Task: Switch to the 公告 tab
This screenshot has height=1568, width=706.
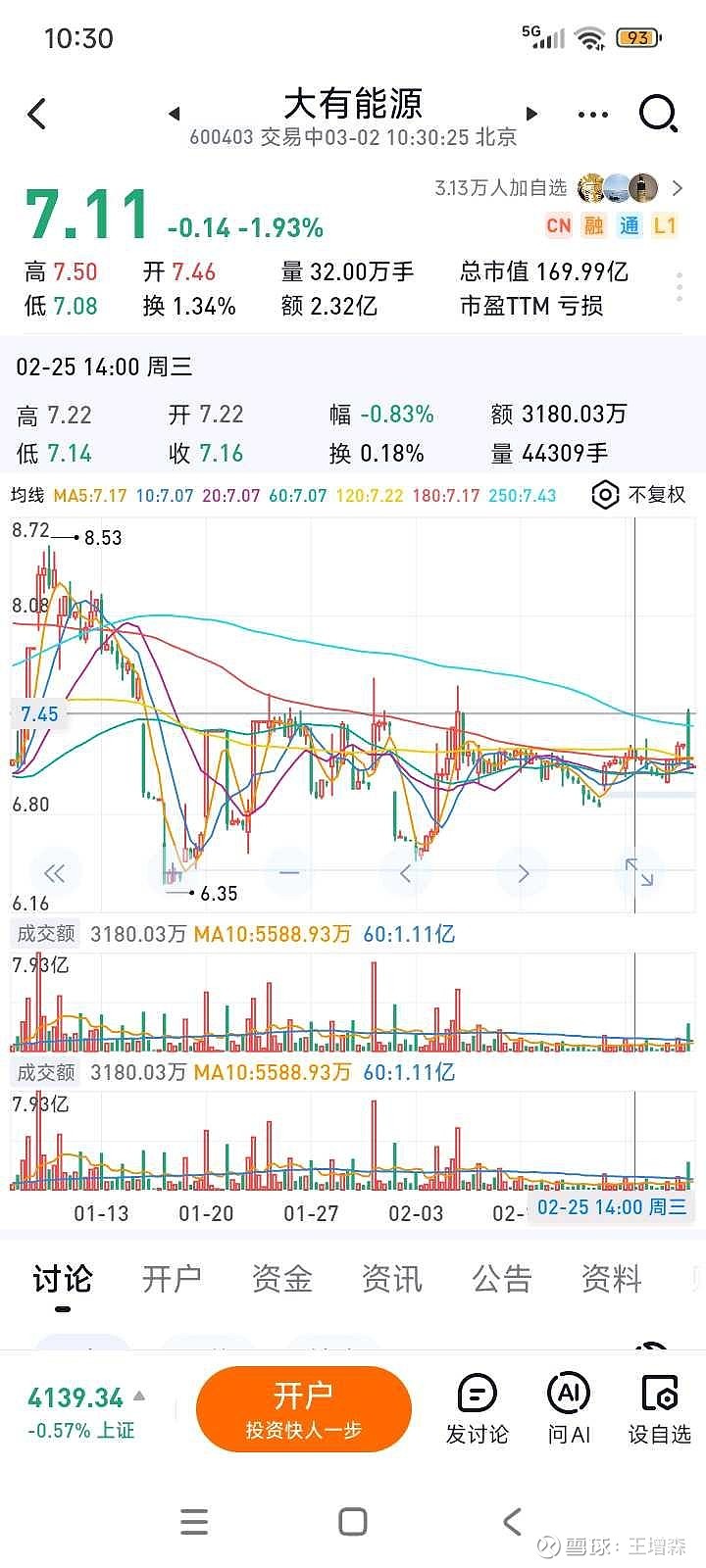Action: pyautogui.click(x=501, y=1279)
